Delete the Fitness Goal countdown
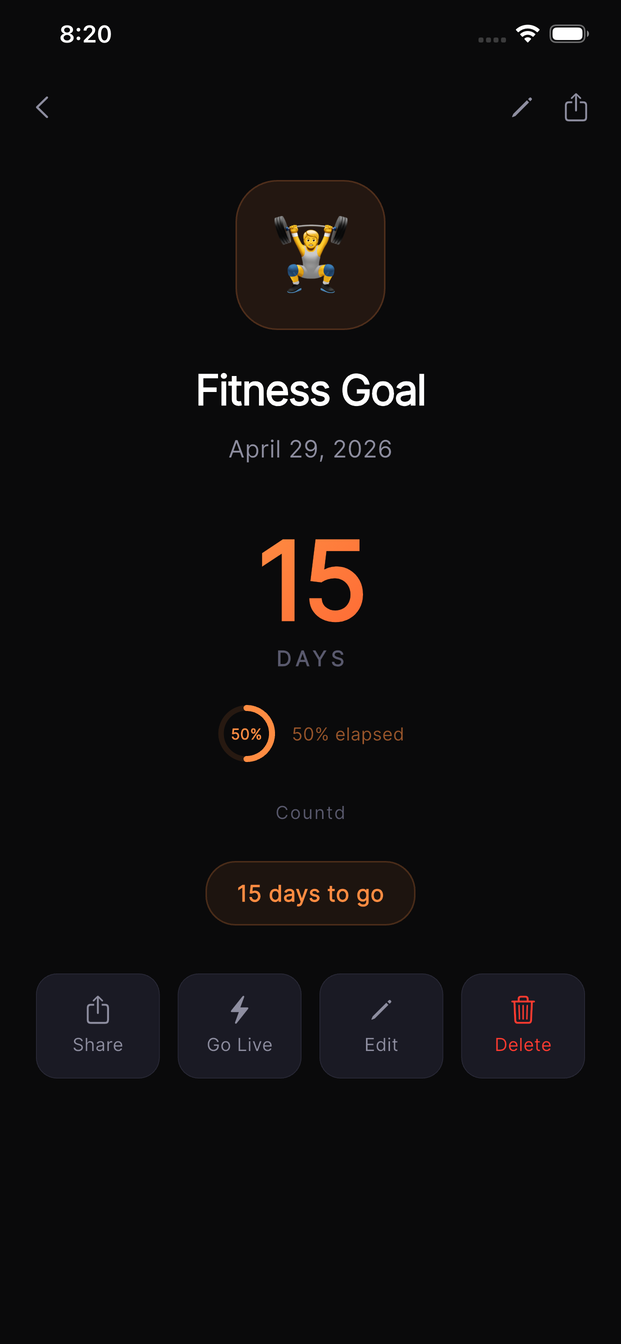The width and height of the screenshot is (621, 1344). [x=523, y=1025]
